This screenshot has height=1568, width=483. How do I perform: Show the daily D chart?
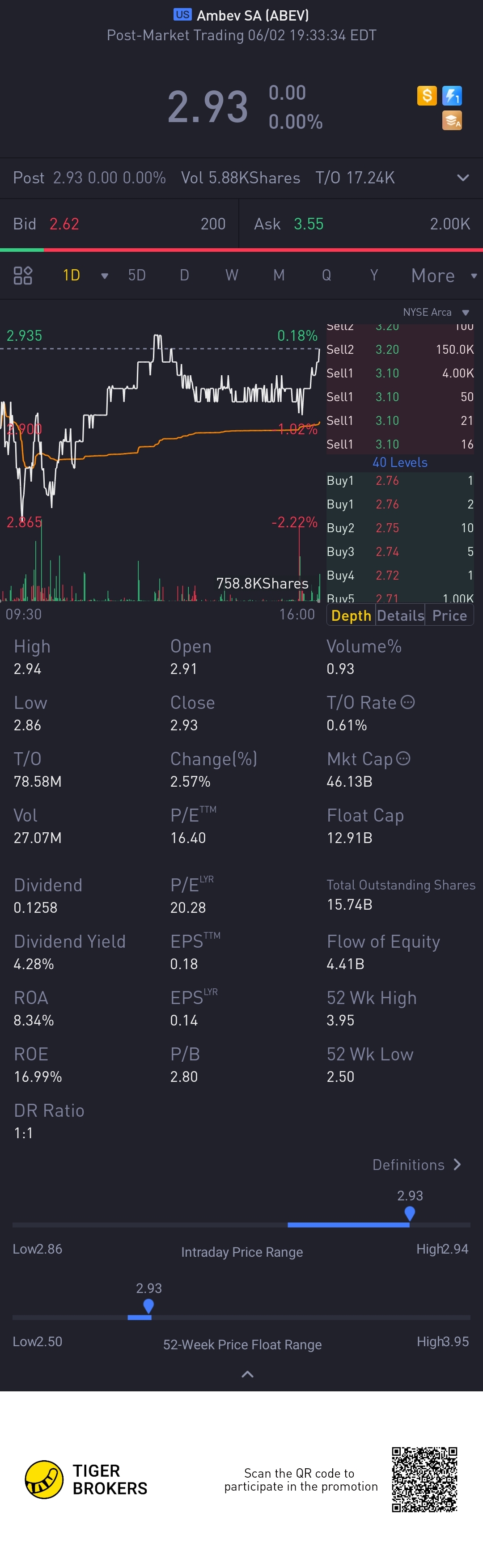184,276
